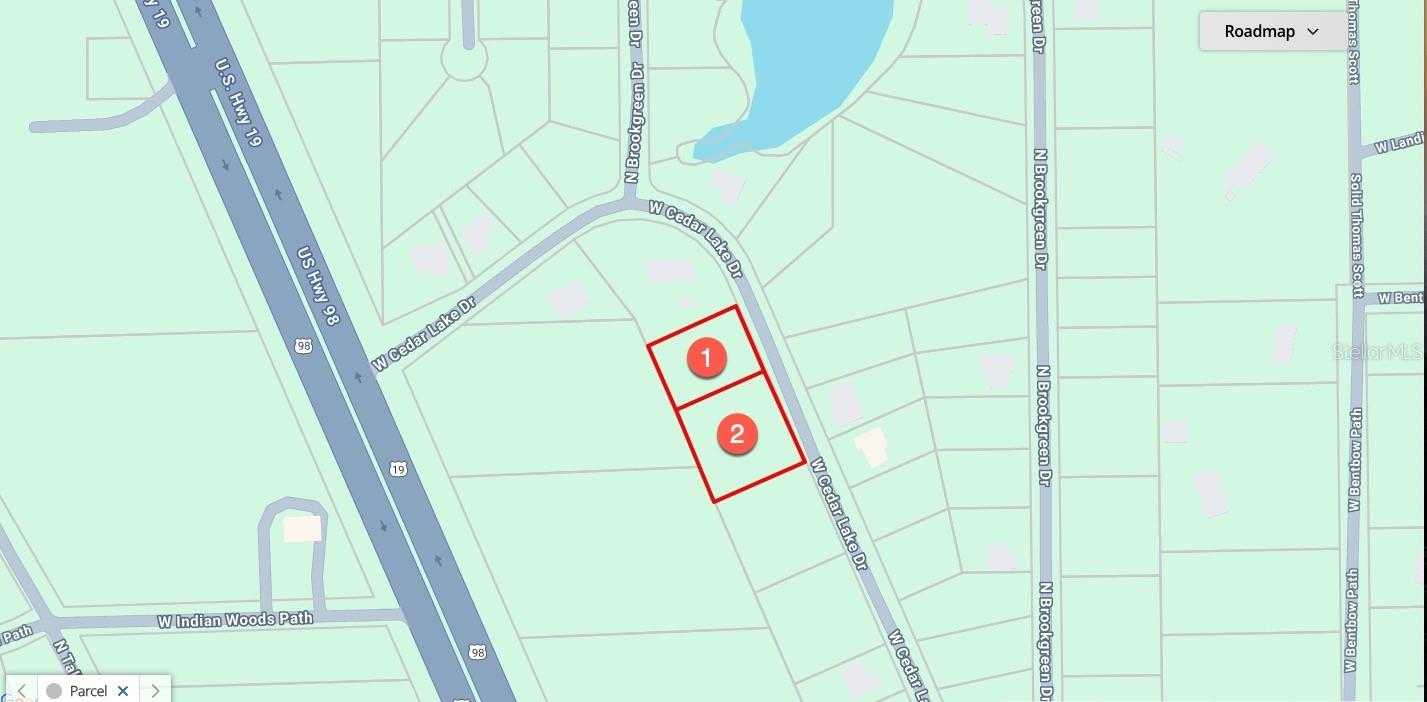1427x702 pixels.
Task: Go to the previous layer arrow
Action: coord(21,691)
